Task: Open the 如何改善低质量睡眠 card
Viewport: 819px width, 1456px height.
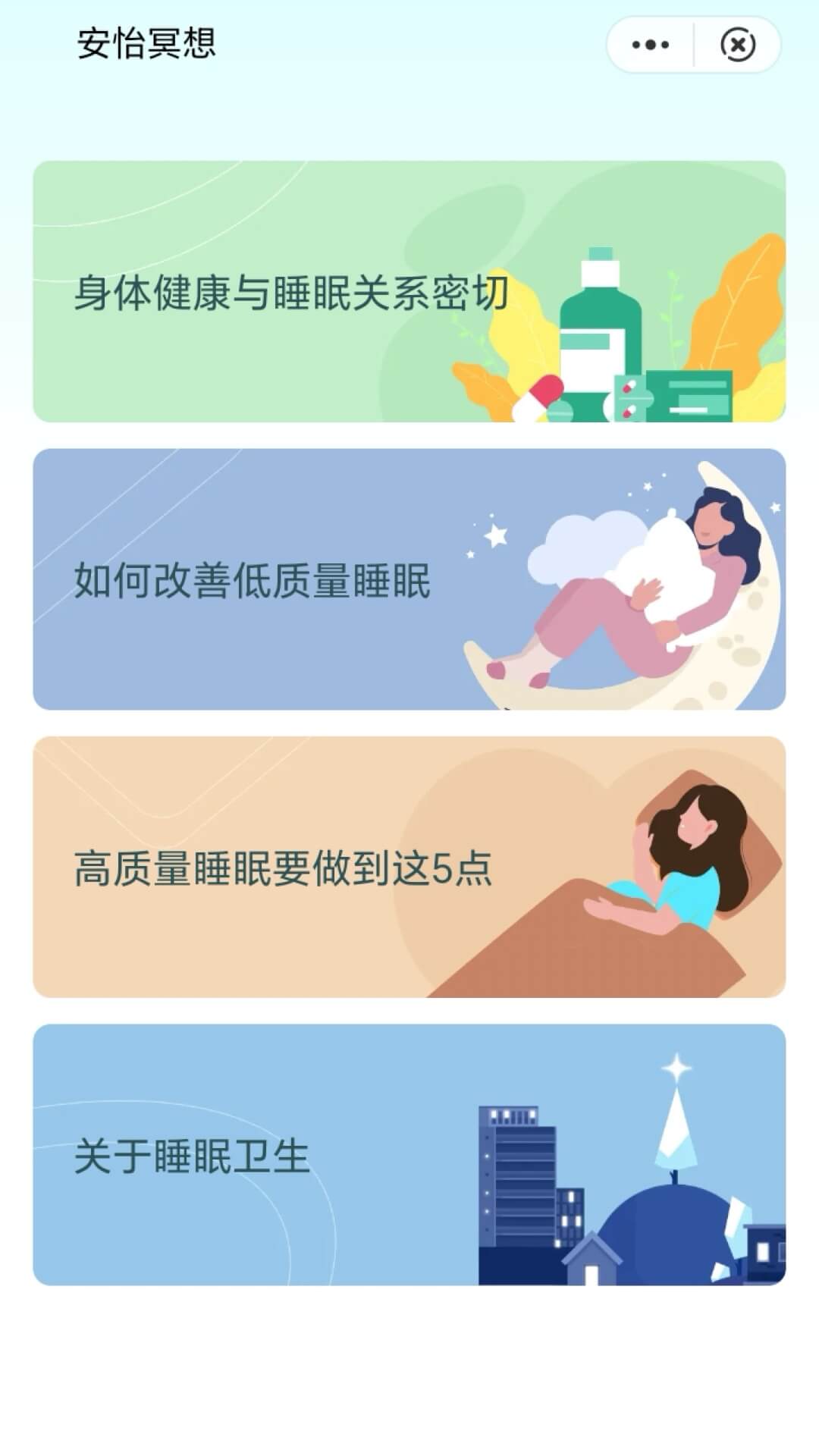Action: pos(409,579)
